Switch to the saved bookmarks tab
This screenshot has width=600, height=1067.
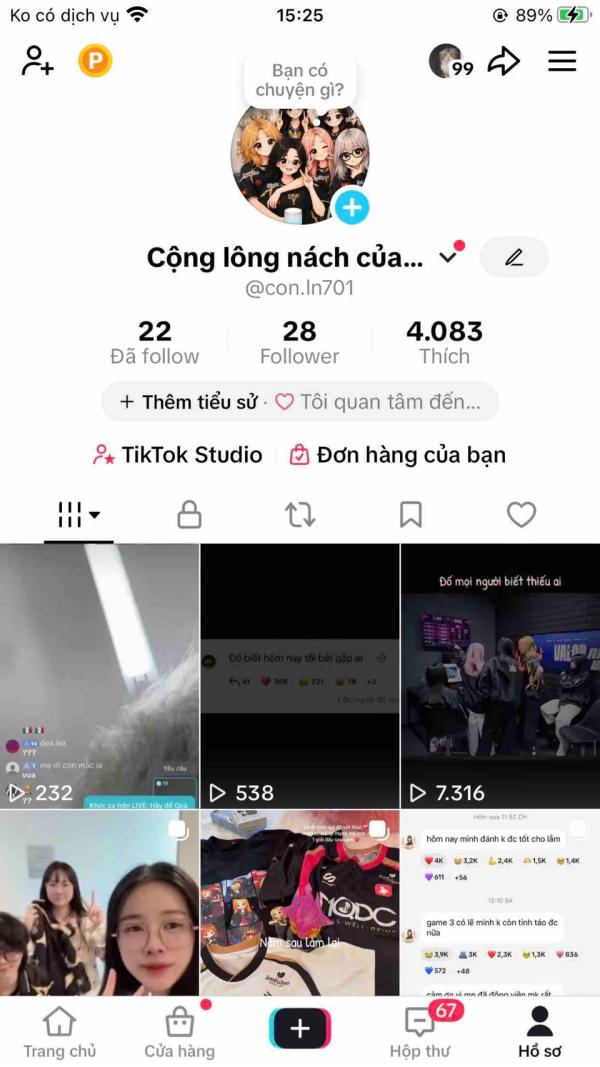[410, 515]
